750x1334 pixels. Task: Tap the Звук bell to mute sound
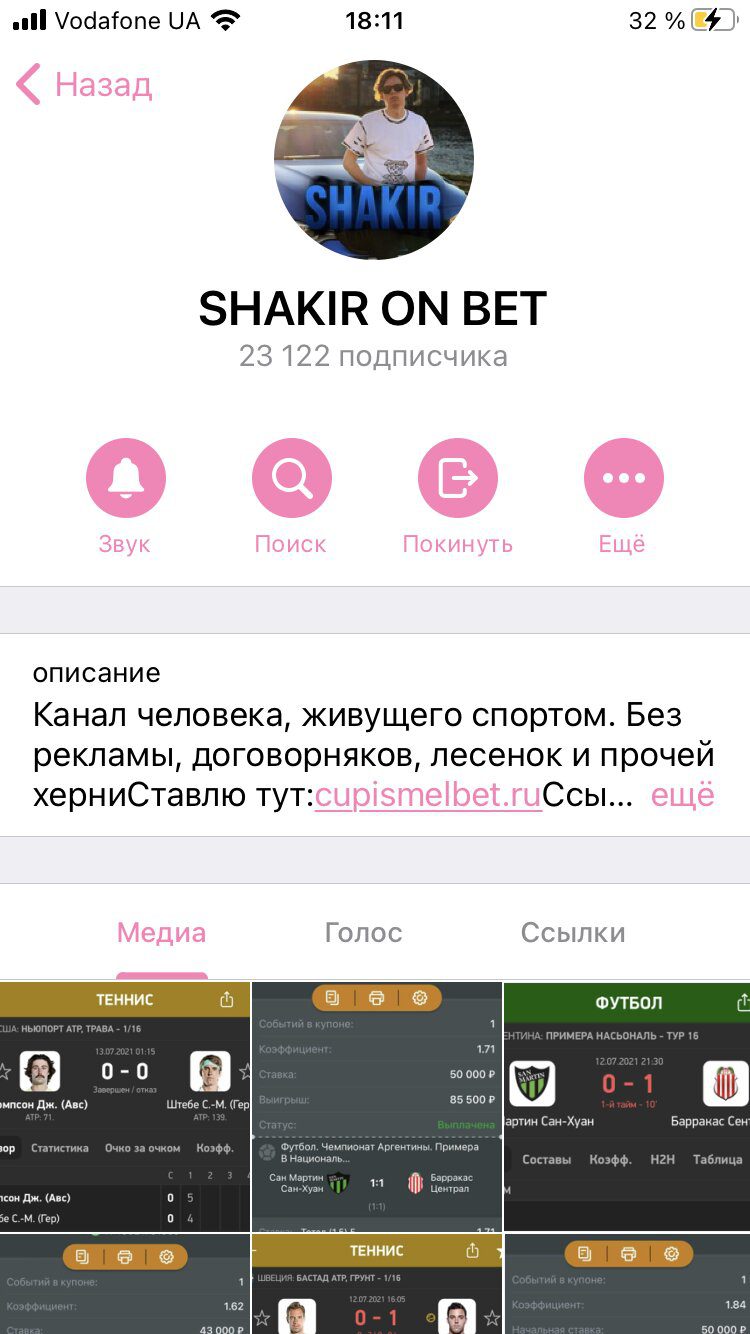tap(125, 479)
